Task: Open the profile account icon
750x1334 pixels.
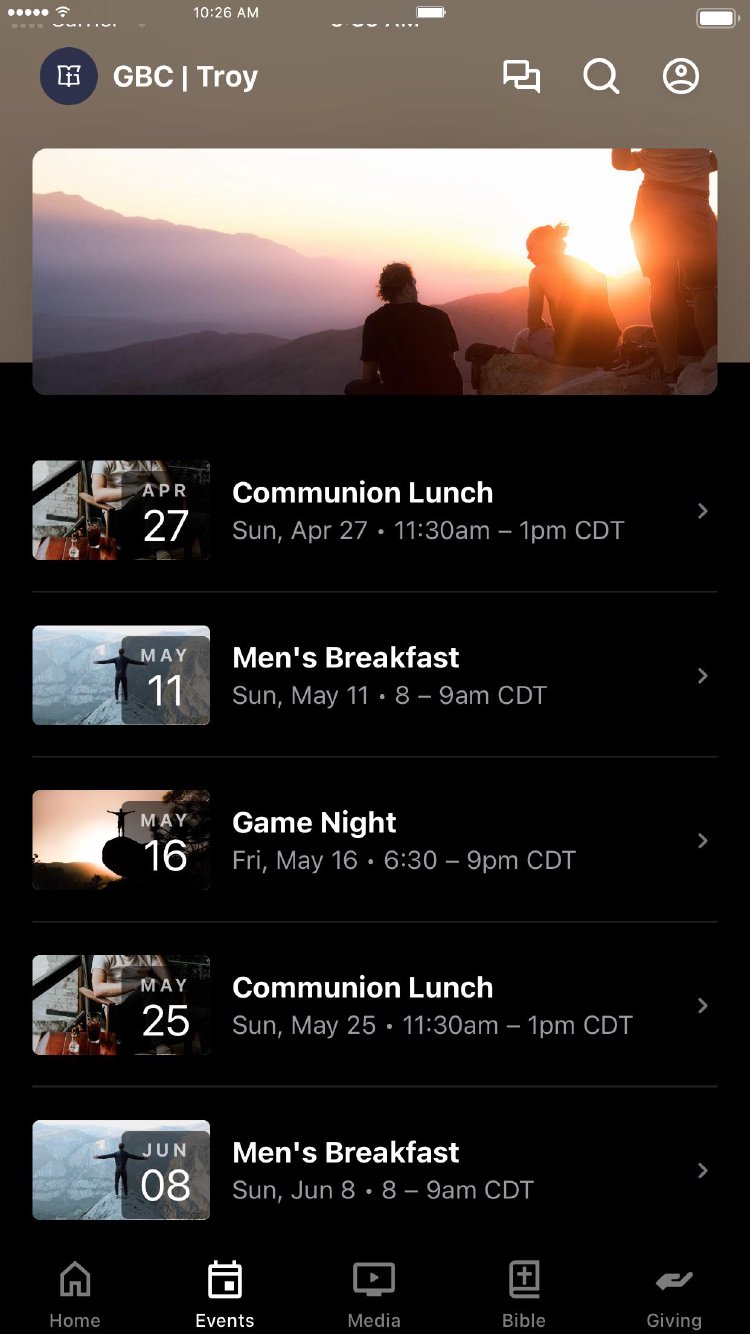Action: pyautogui.click(x=681, y=77)
